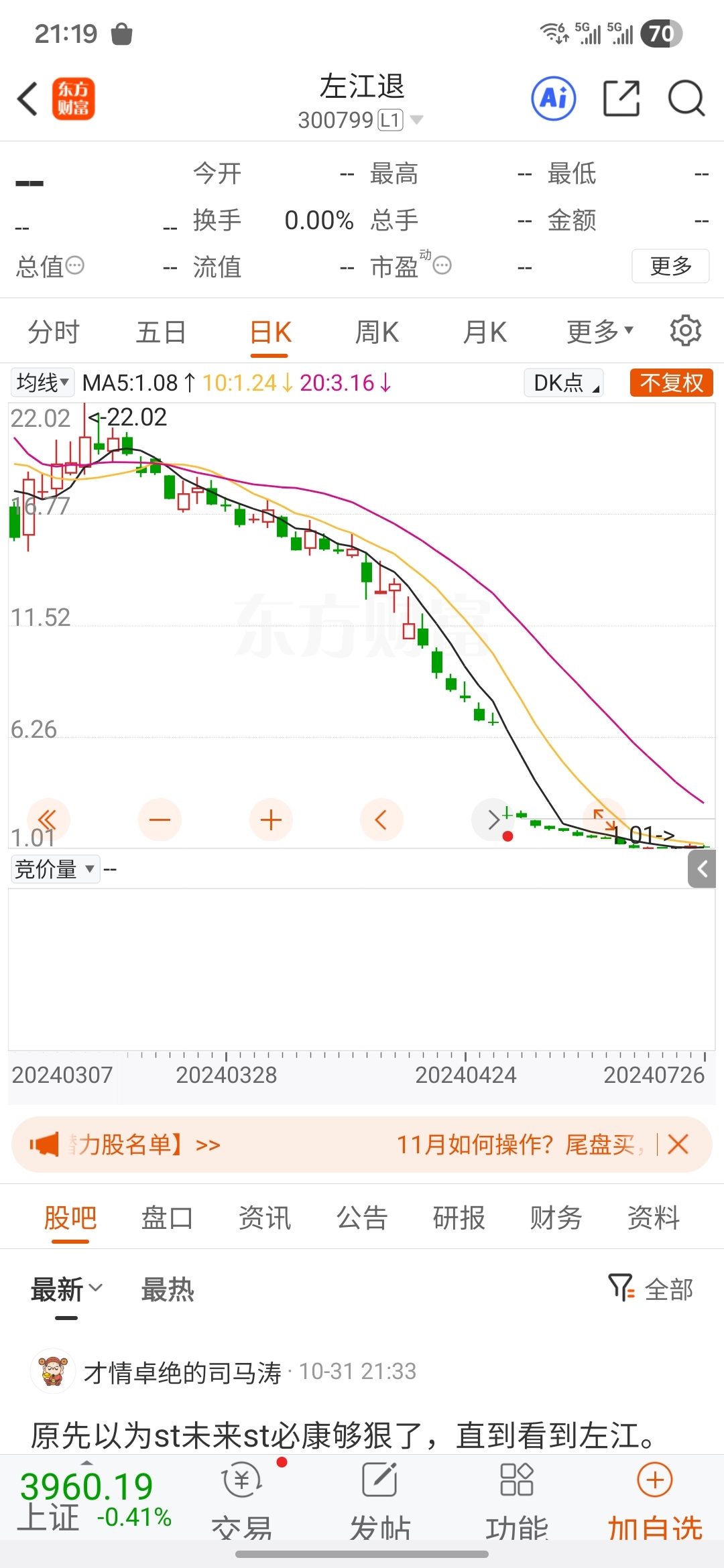Switch to the 分时 chart tab
Viewport: 724px width, 1568px height.
54,332
